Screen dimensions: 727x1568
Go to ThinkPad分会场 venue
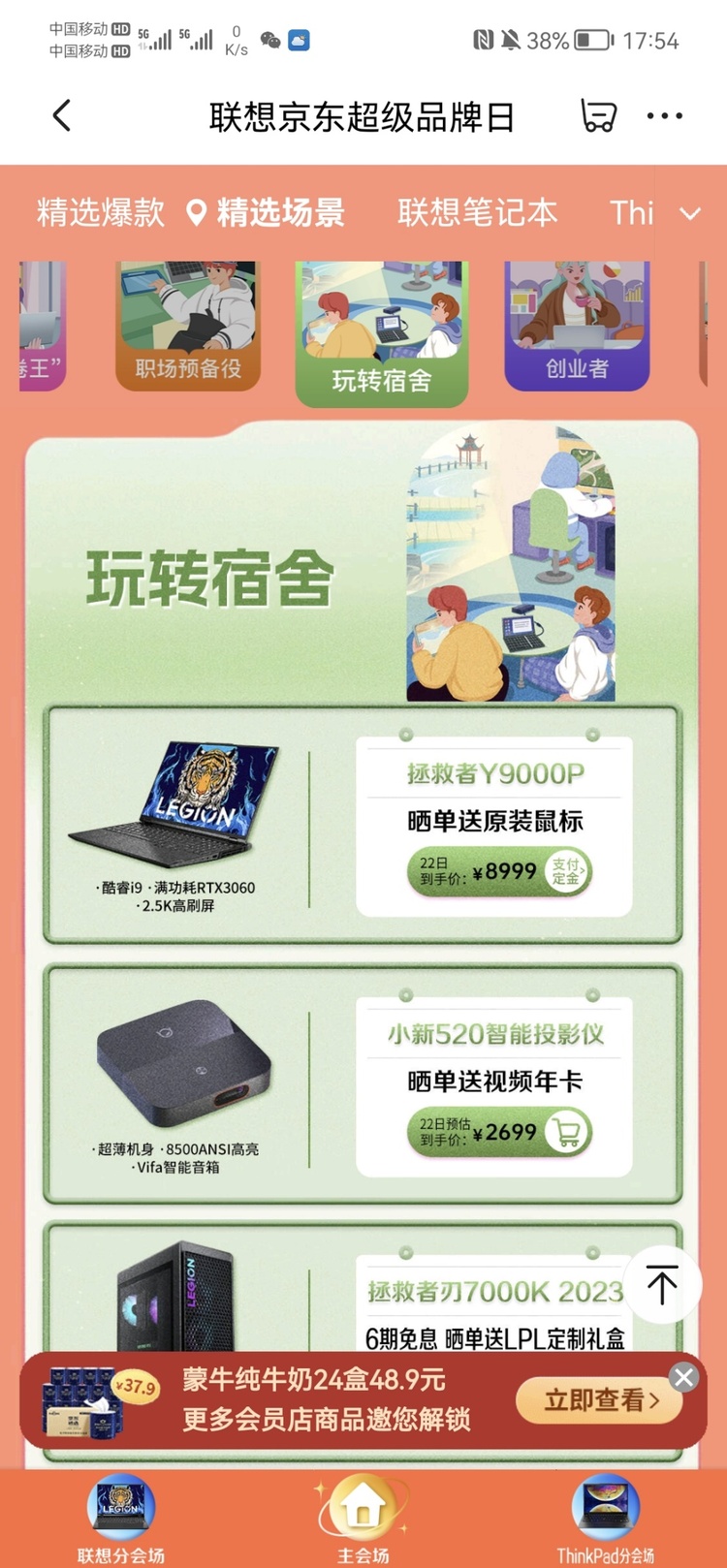click(605, 1520)
